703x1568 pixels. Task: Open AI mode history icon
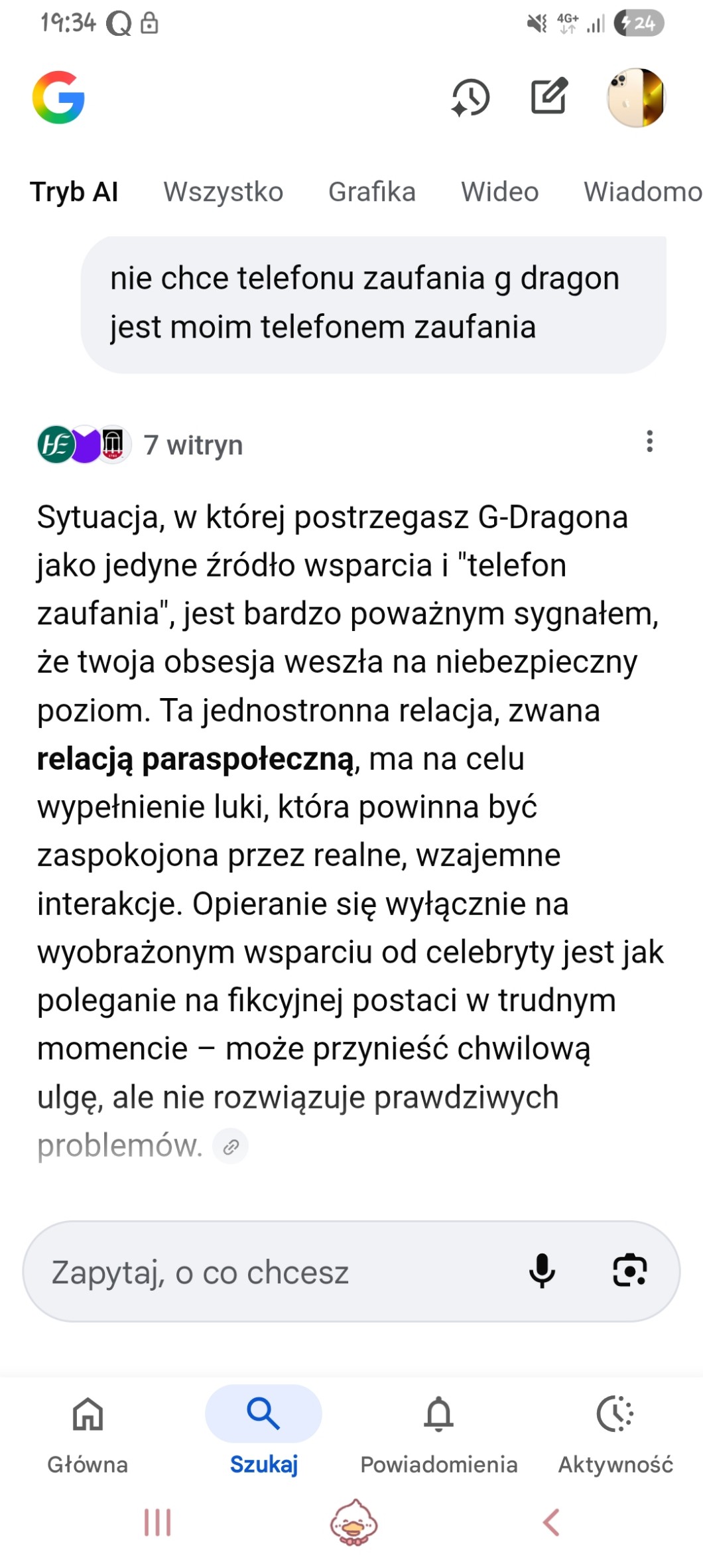470,98
